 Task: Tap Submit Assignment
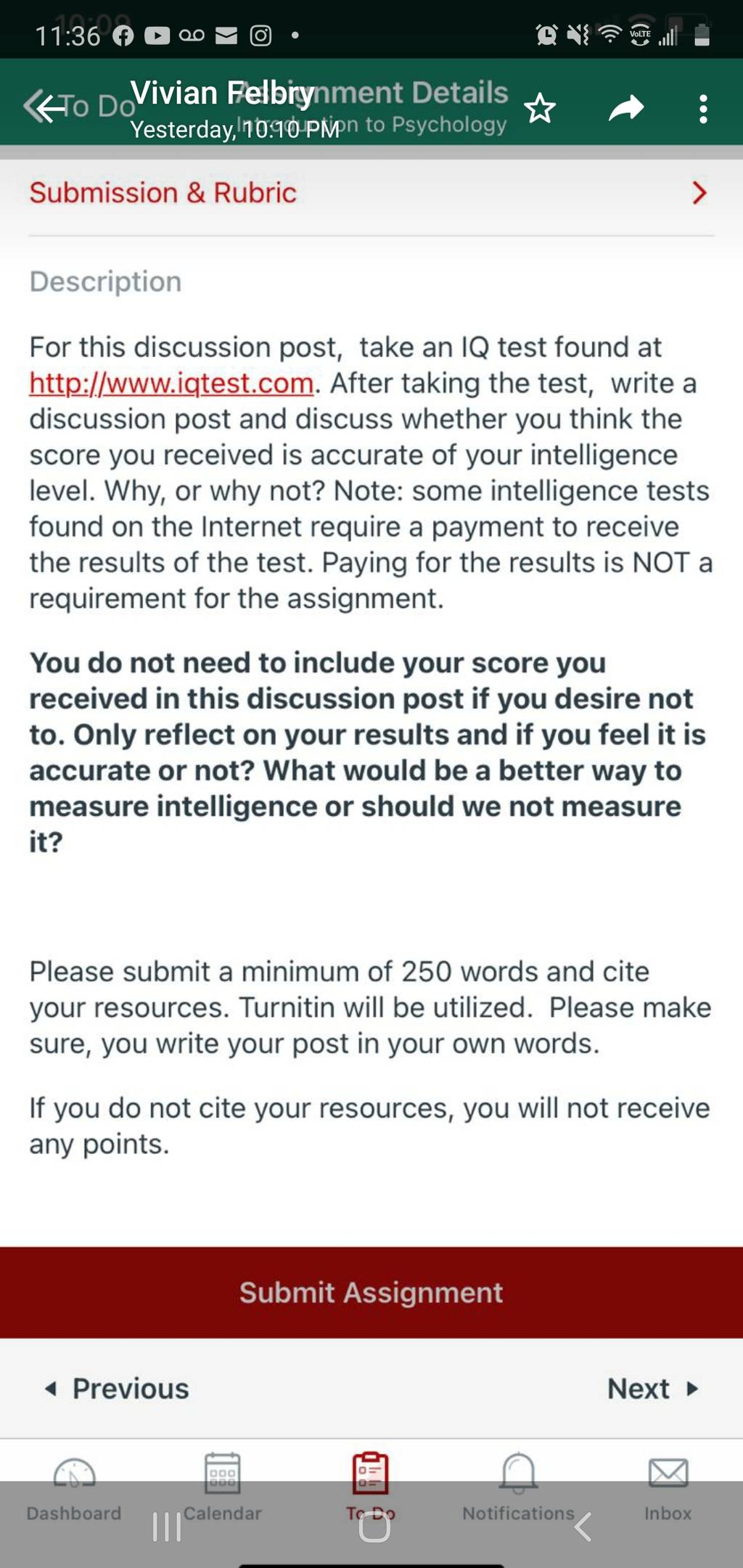pos(371,1292)
